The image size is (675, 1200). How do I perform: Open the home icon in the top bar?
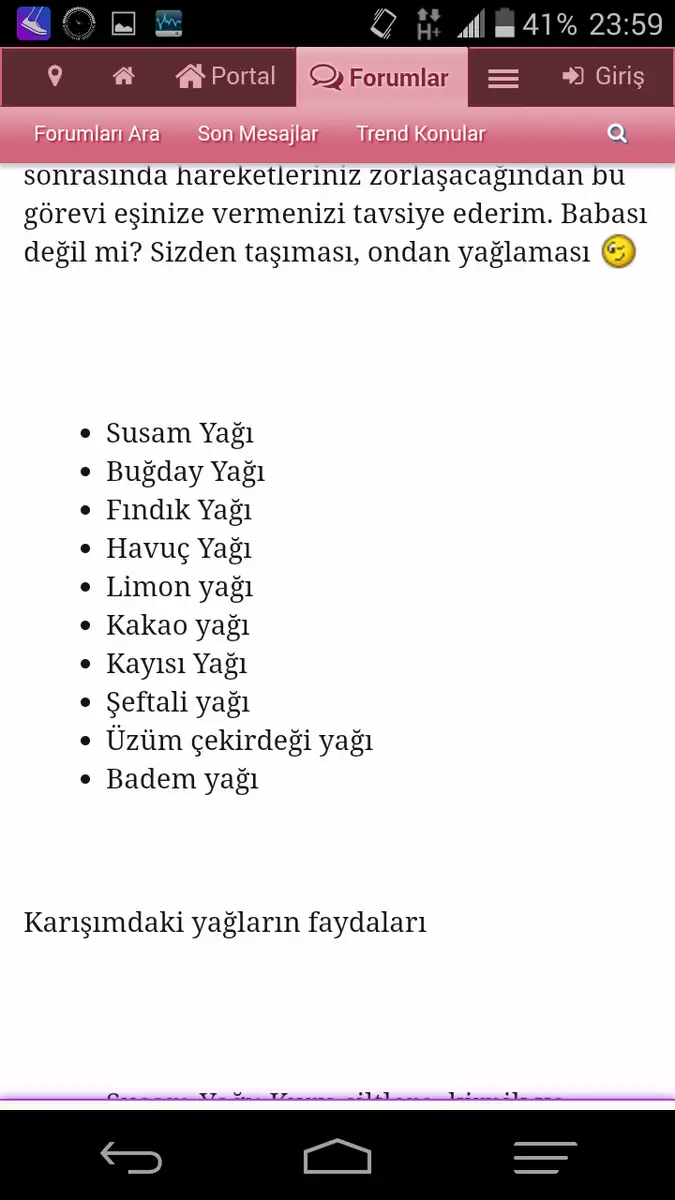click(x=124, y=76)
